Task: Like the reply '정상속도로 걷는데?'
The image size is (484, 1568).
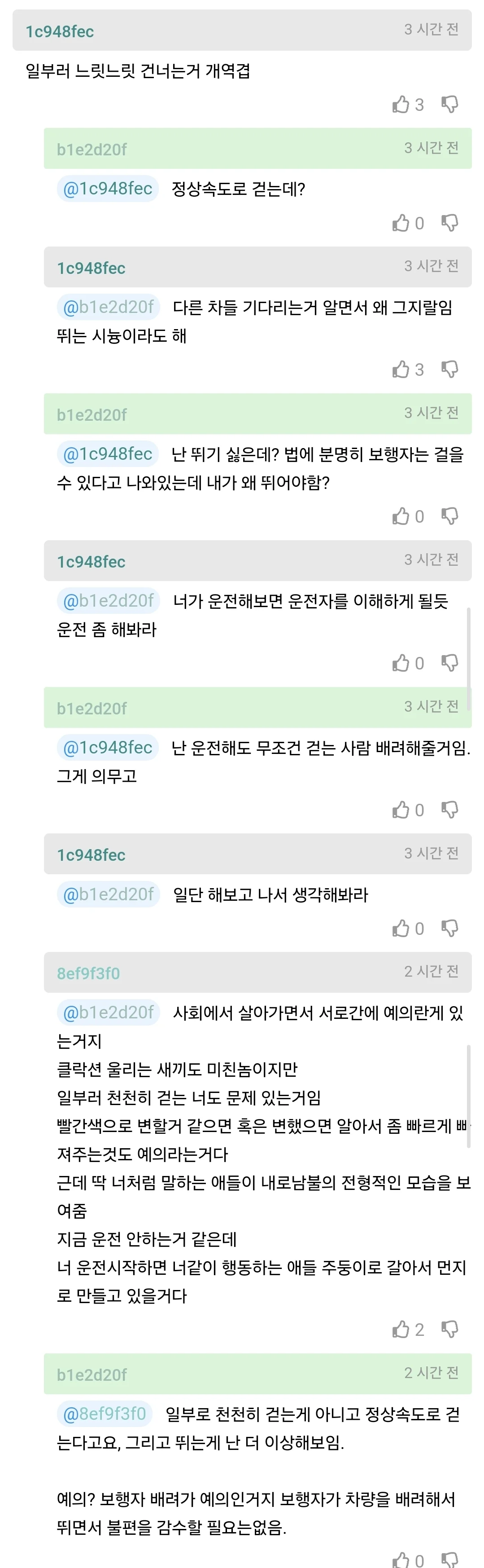Action: 401,224
